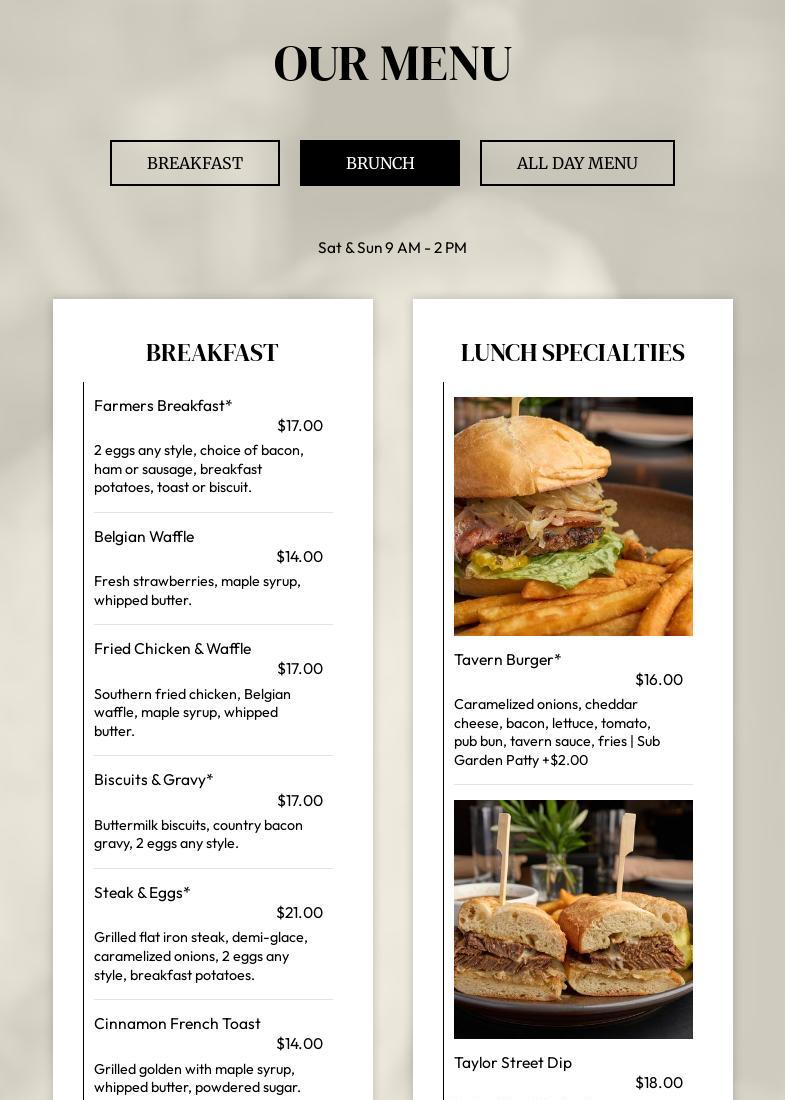Viewport: 785px width, 1100px height.
Task: Click the BREAKFAST section heading
Action: click(x=212, y=352)
